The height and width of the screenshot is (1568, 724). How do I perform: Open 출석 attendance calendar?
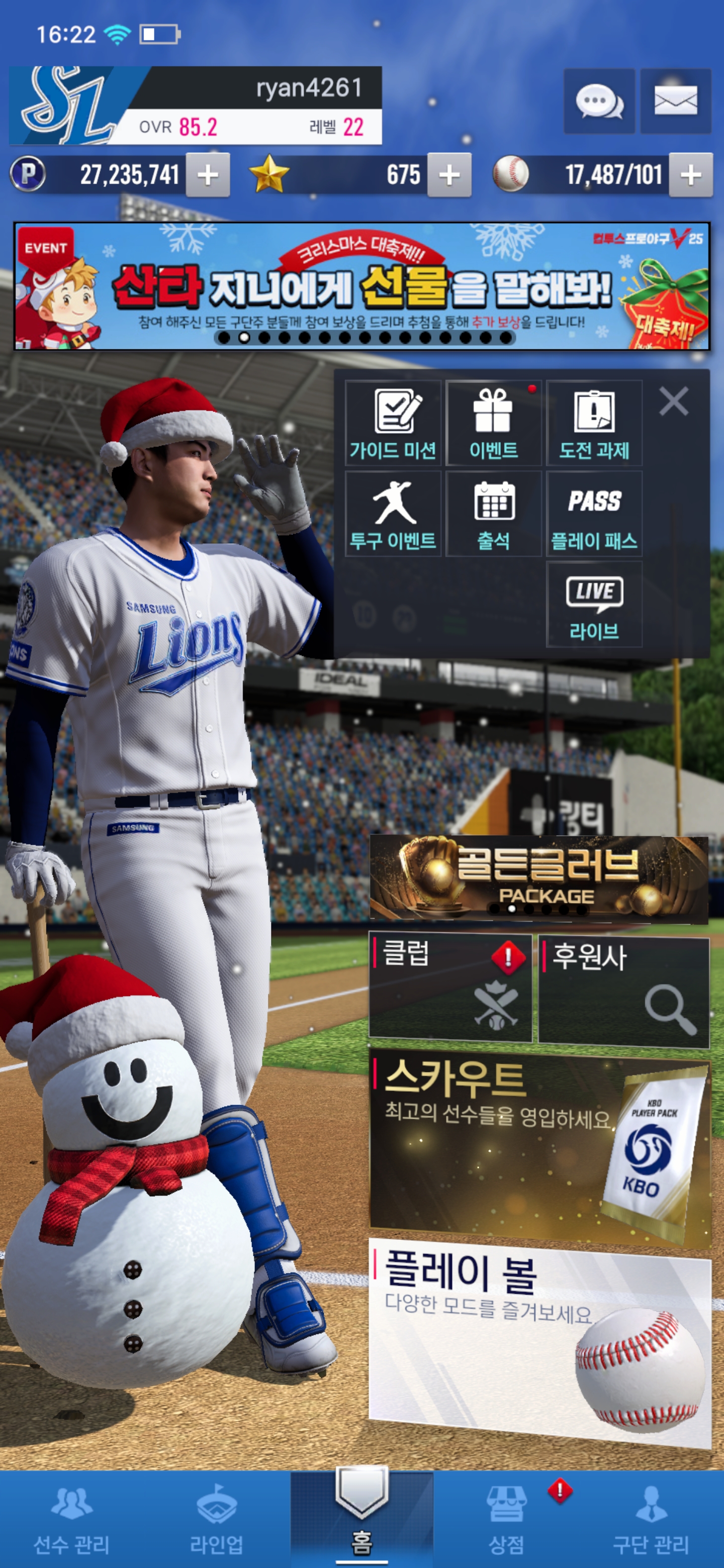493,514
